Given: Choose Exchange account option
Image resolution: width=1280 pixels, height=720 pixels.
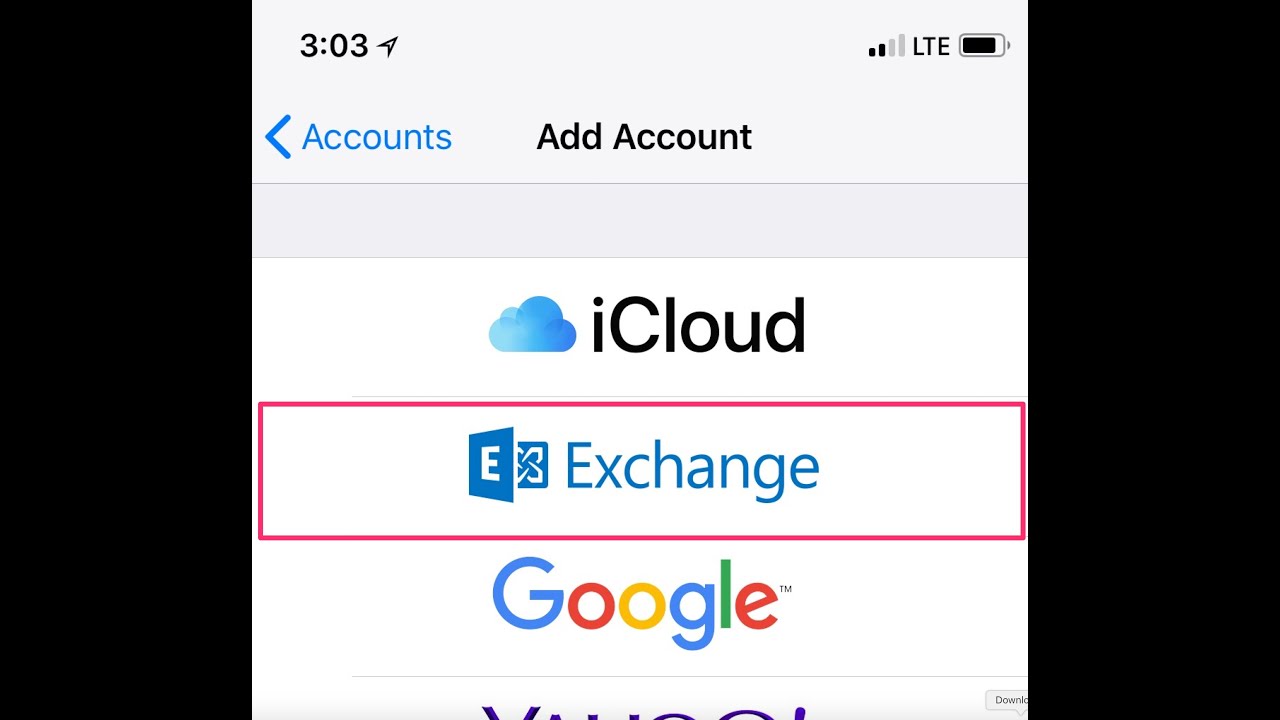Looking at the screenshot, I should point(642,468).
